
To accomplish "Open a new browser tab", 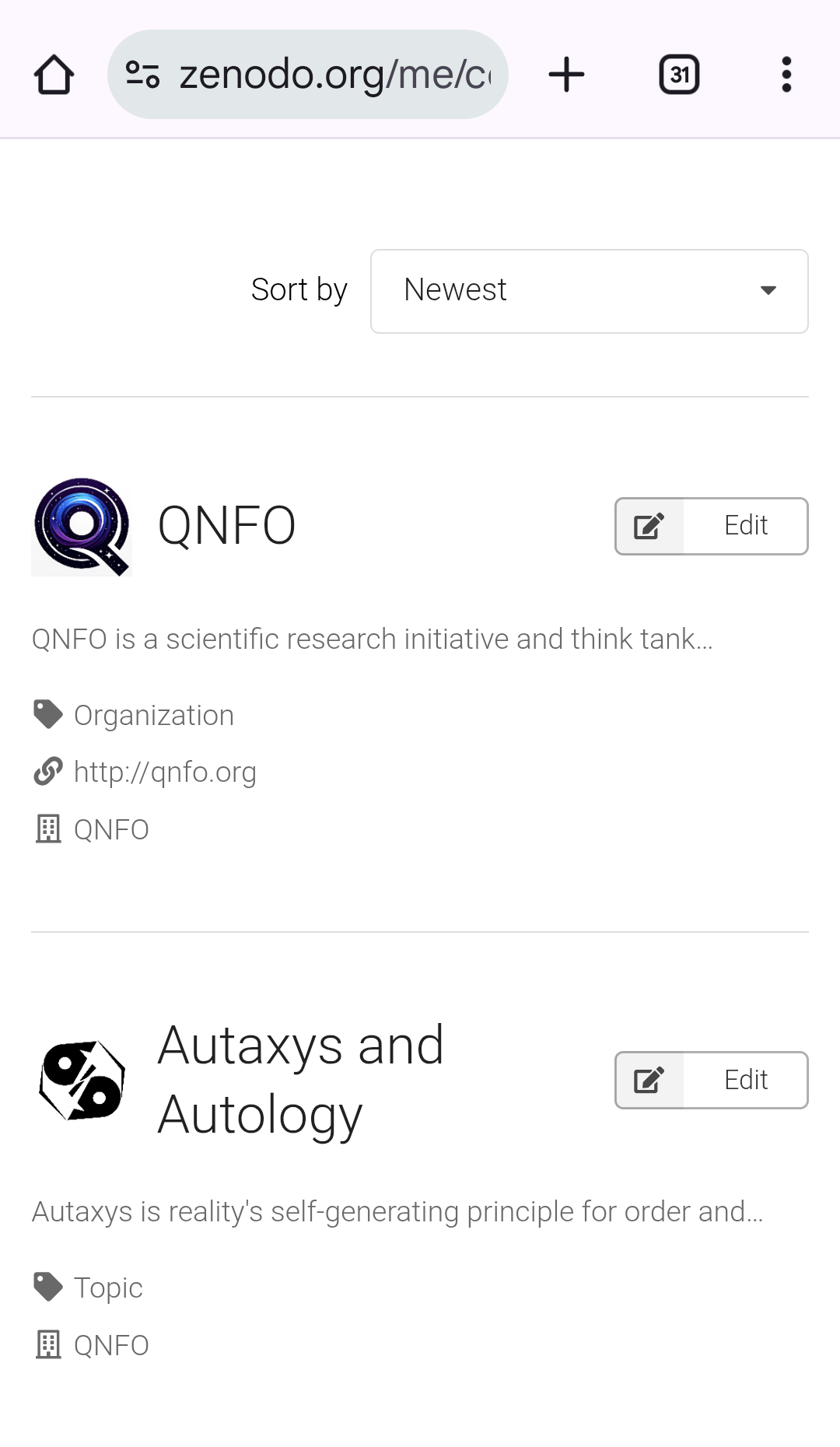I will [566, 75].
